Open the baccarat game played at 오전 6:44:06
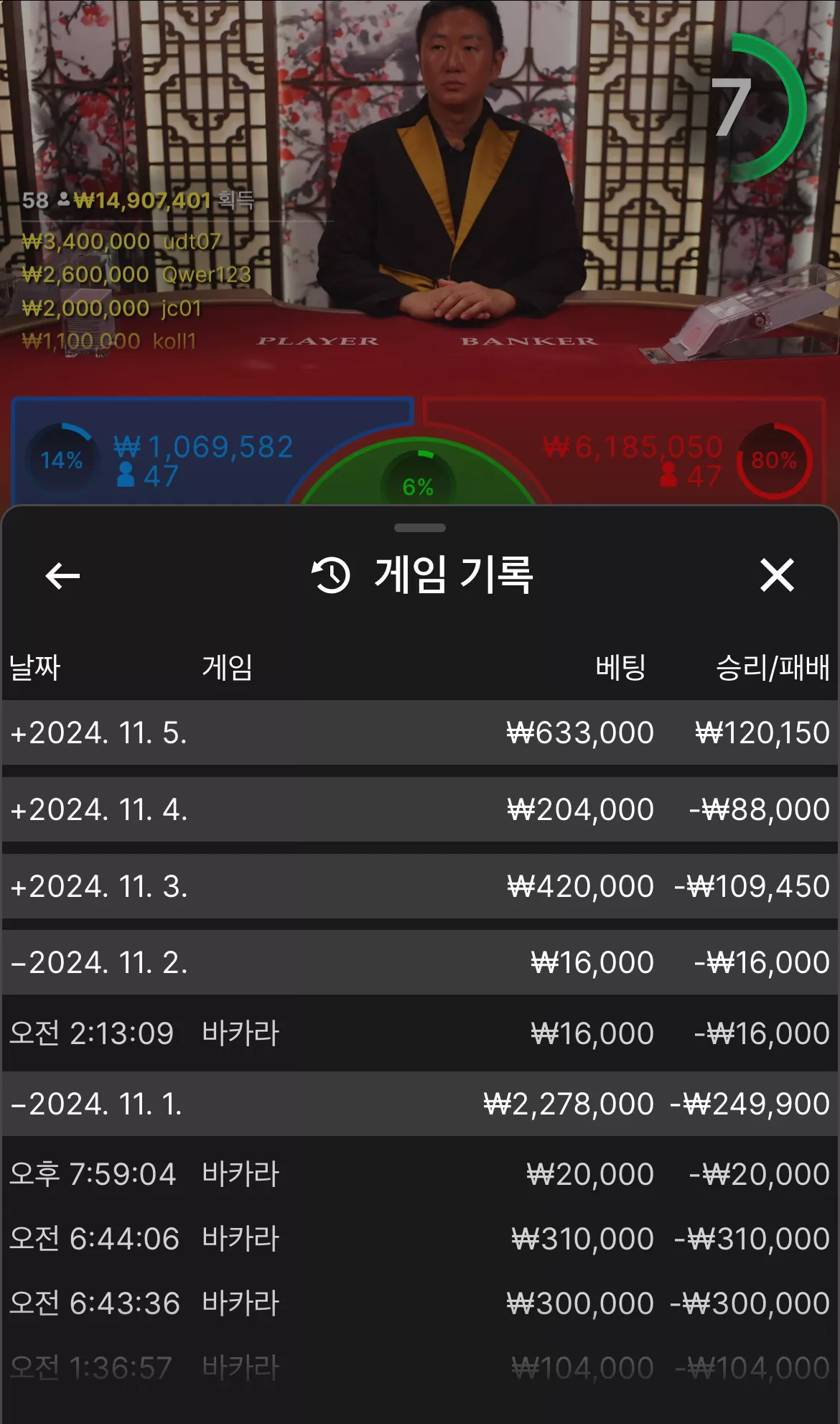This screenshot has width=840, height=1424. pyautogui.click(x=420, y=1239)
